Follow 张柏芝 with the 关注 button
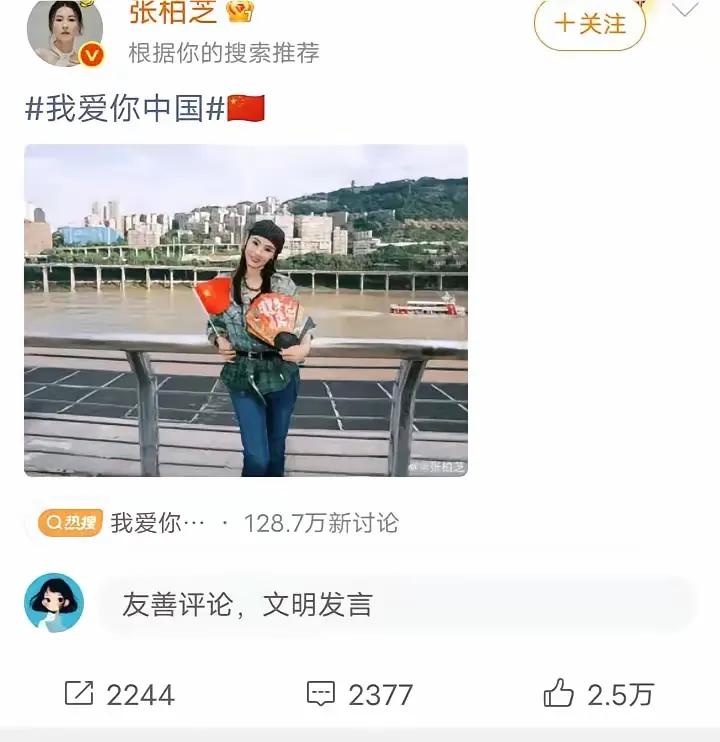Screen dimensions: 720x742 [589, 24]
